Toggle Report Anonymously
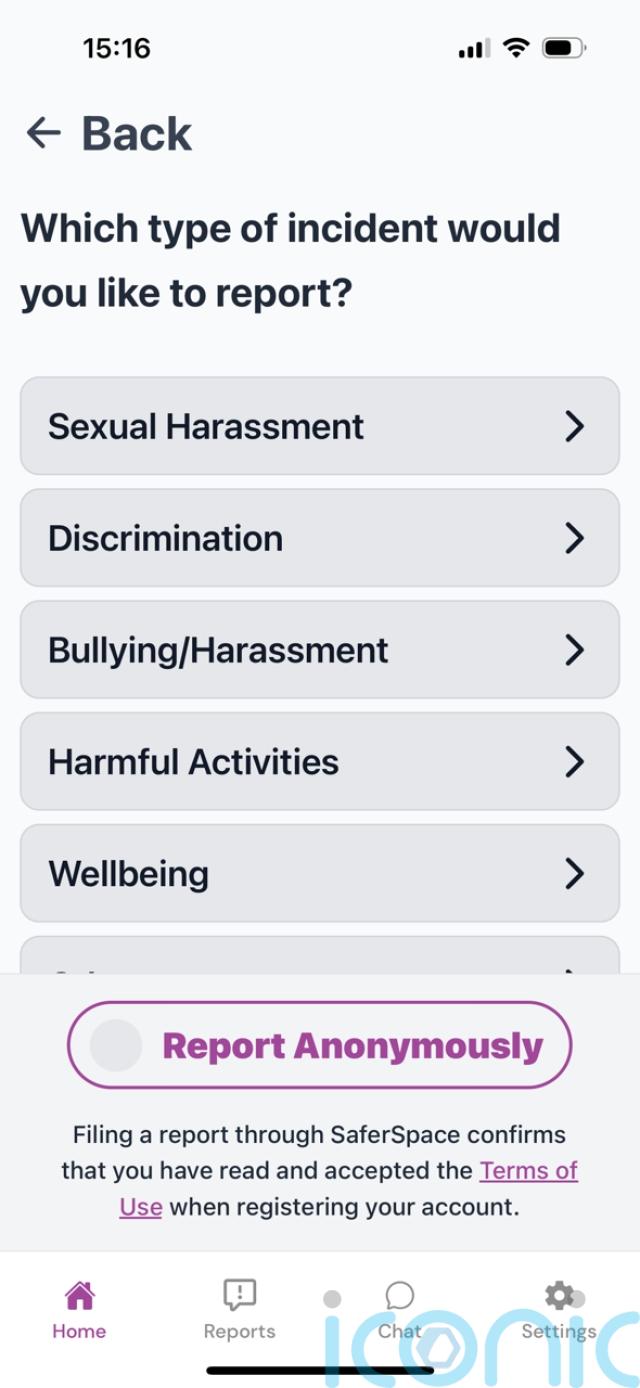The height and width of the screenshot is (1388, 640). 320,1046
